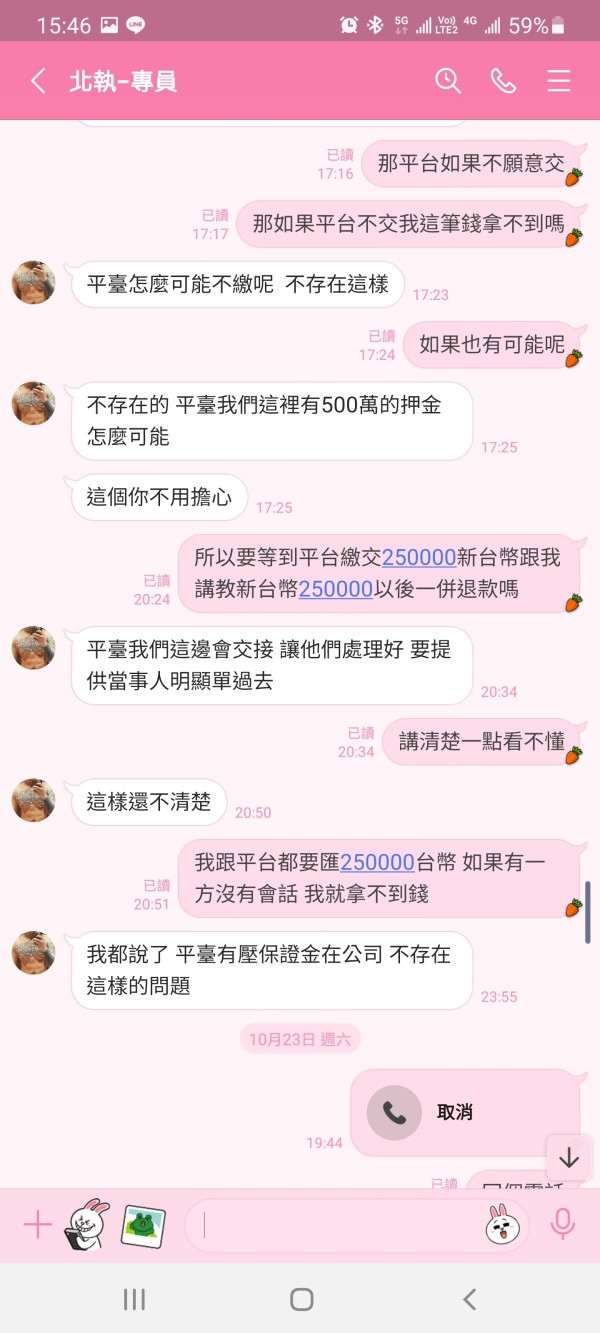Start a voice call with 北執-專員
The image size is (600, 1333).
click(503, 81)
